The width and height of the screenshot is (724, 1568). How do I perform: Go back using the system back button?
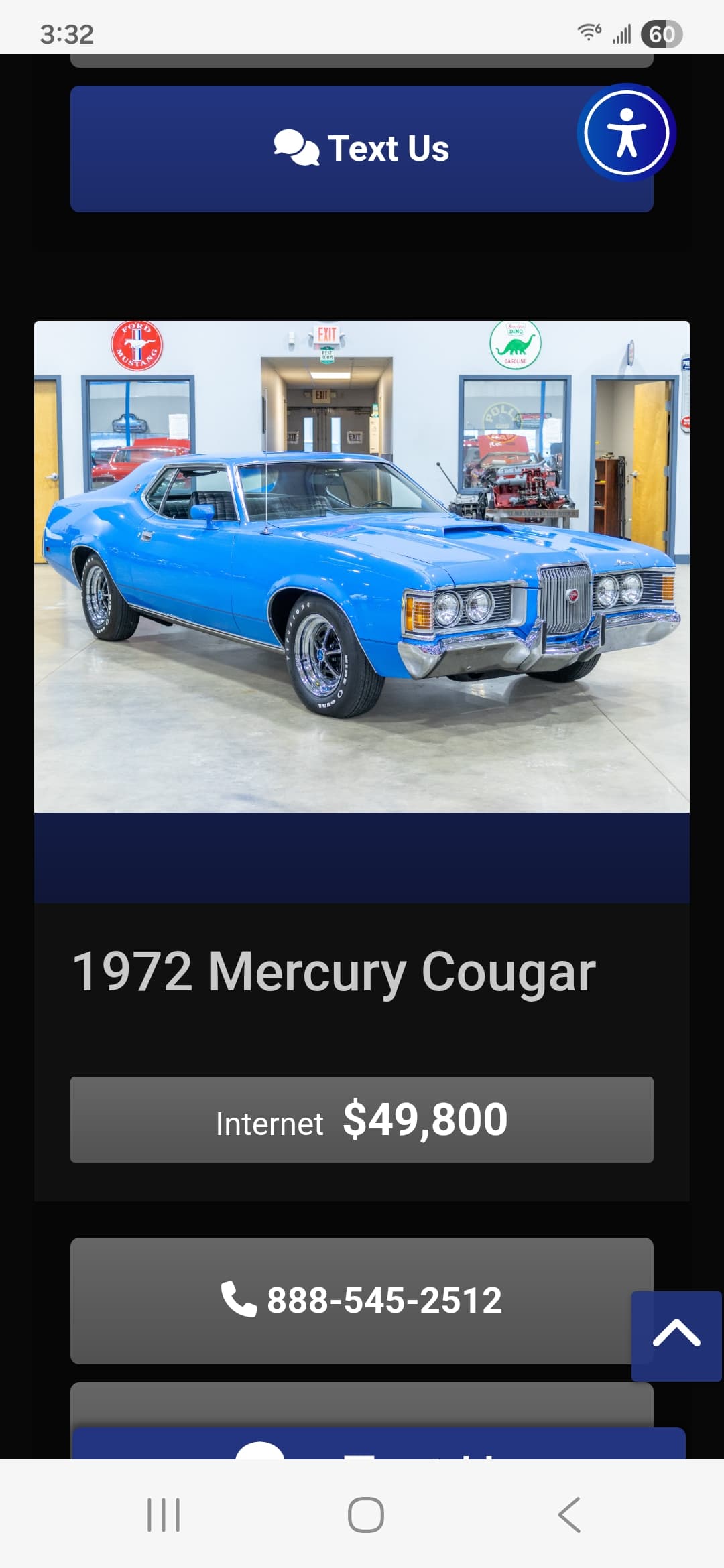[x=568, y=1514]
